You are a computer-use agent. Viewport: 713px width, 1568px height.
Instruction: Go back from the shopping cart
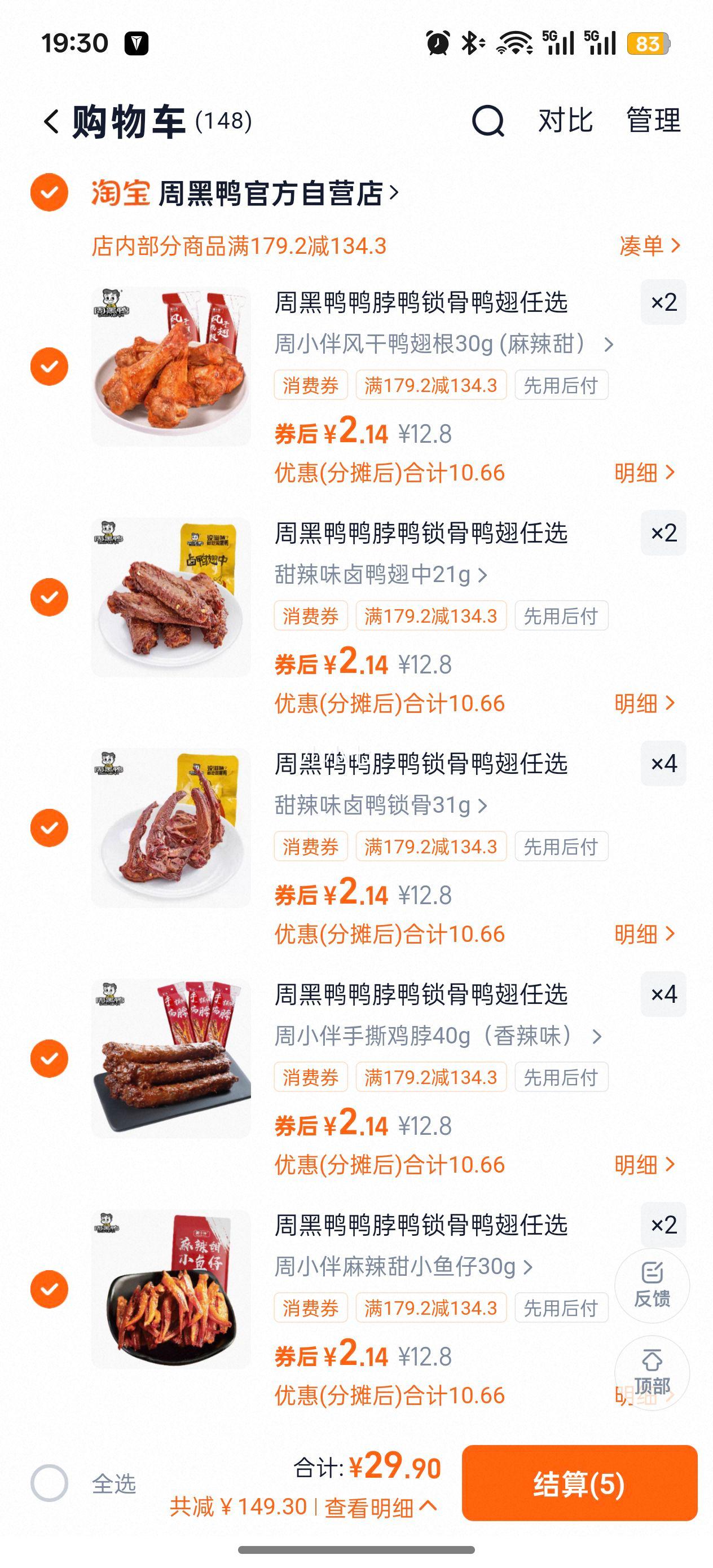(52, 121)
